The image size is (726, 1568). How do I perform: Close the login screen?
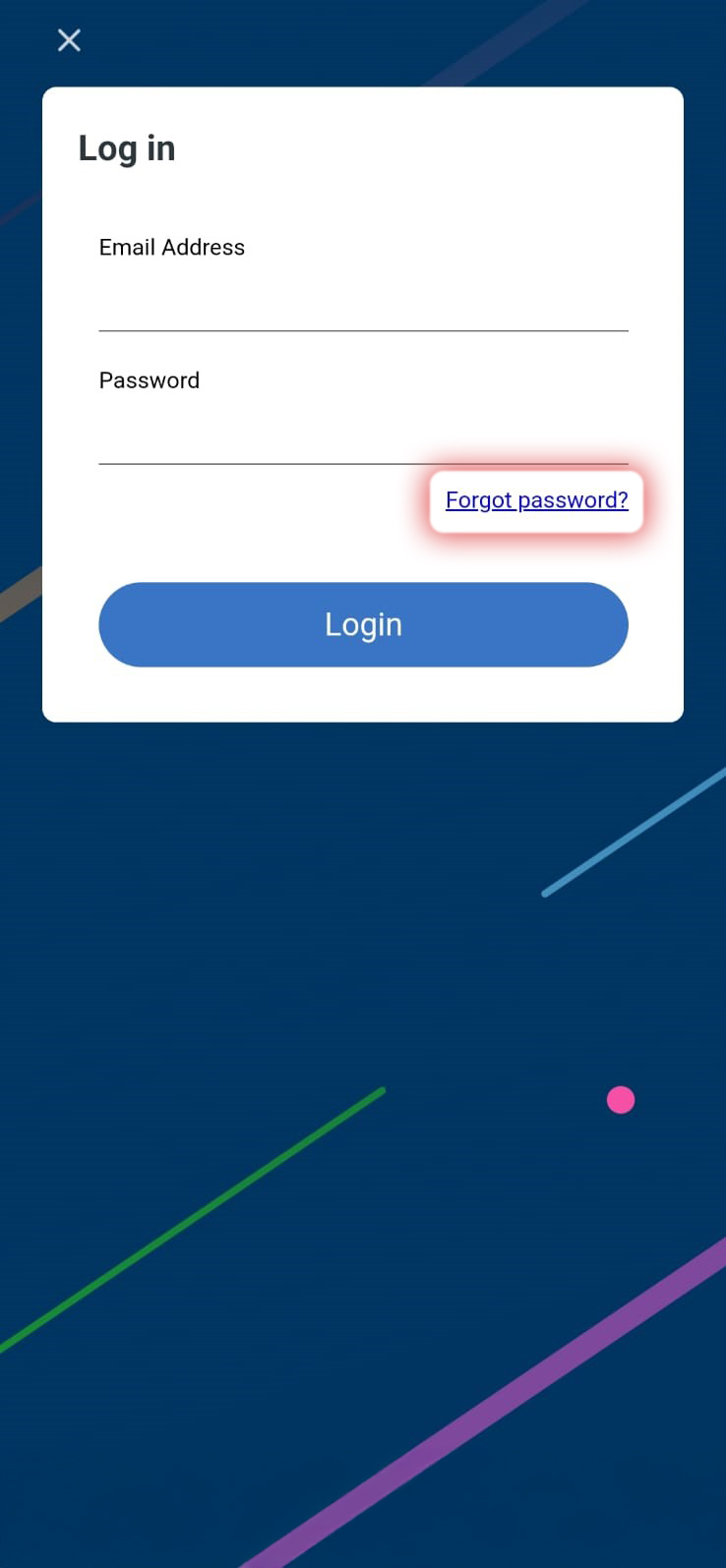[x=69, y=40]
